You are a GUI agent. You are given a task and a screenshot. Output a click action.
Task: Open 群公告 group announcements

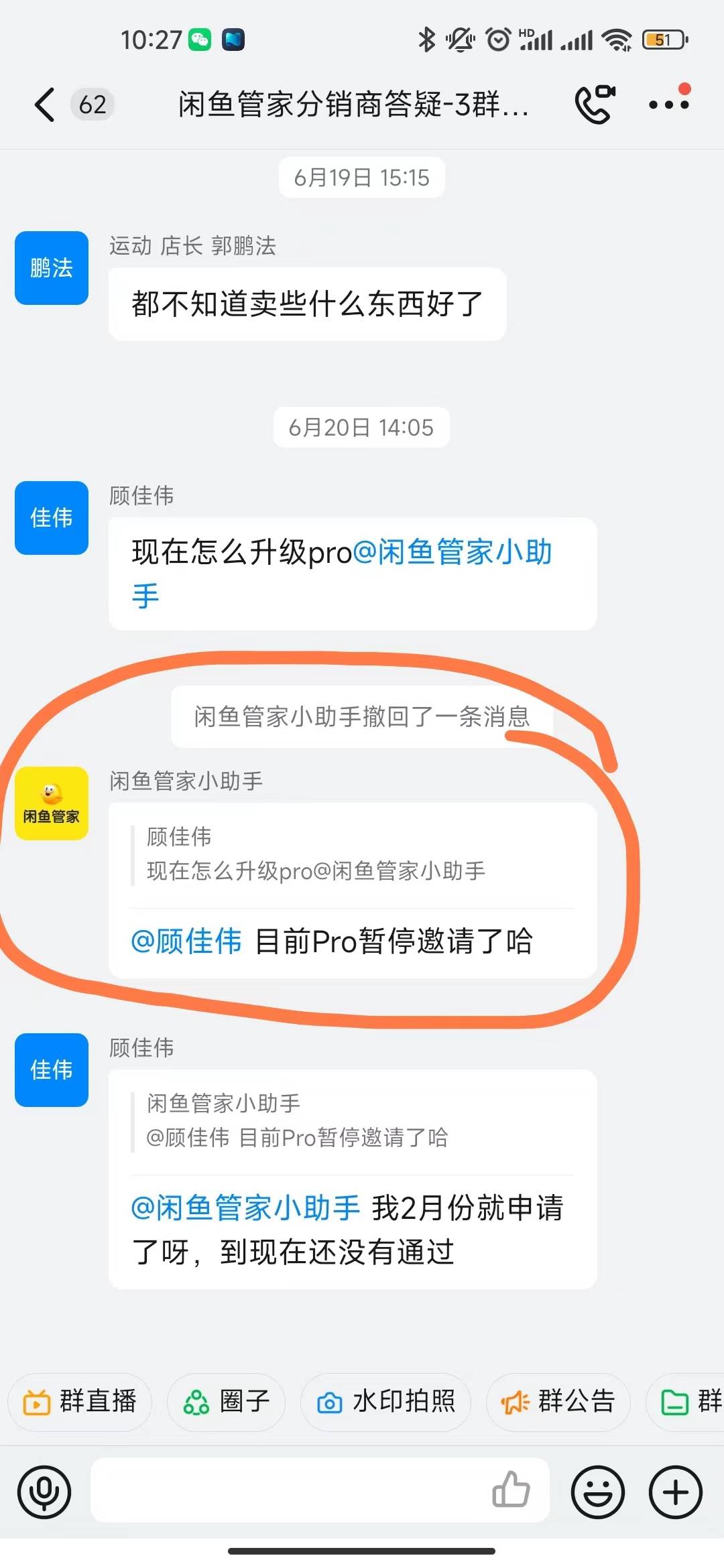tap(558, 1402)
